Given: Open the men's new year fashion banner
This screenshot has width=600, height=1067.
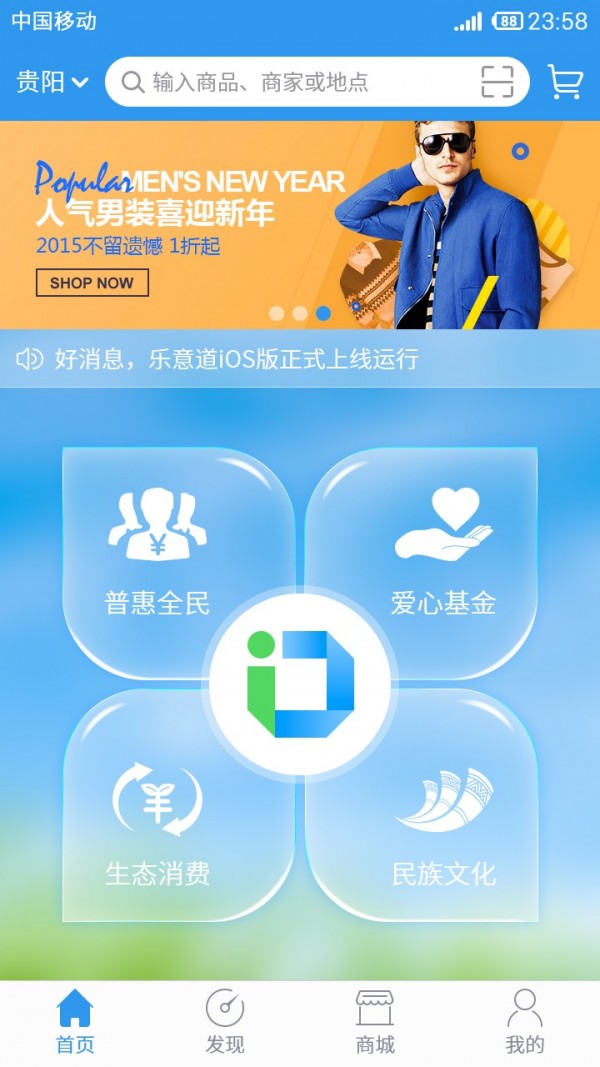Looking at the screenshot, I should [x=300, y=225].
